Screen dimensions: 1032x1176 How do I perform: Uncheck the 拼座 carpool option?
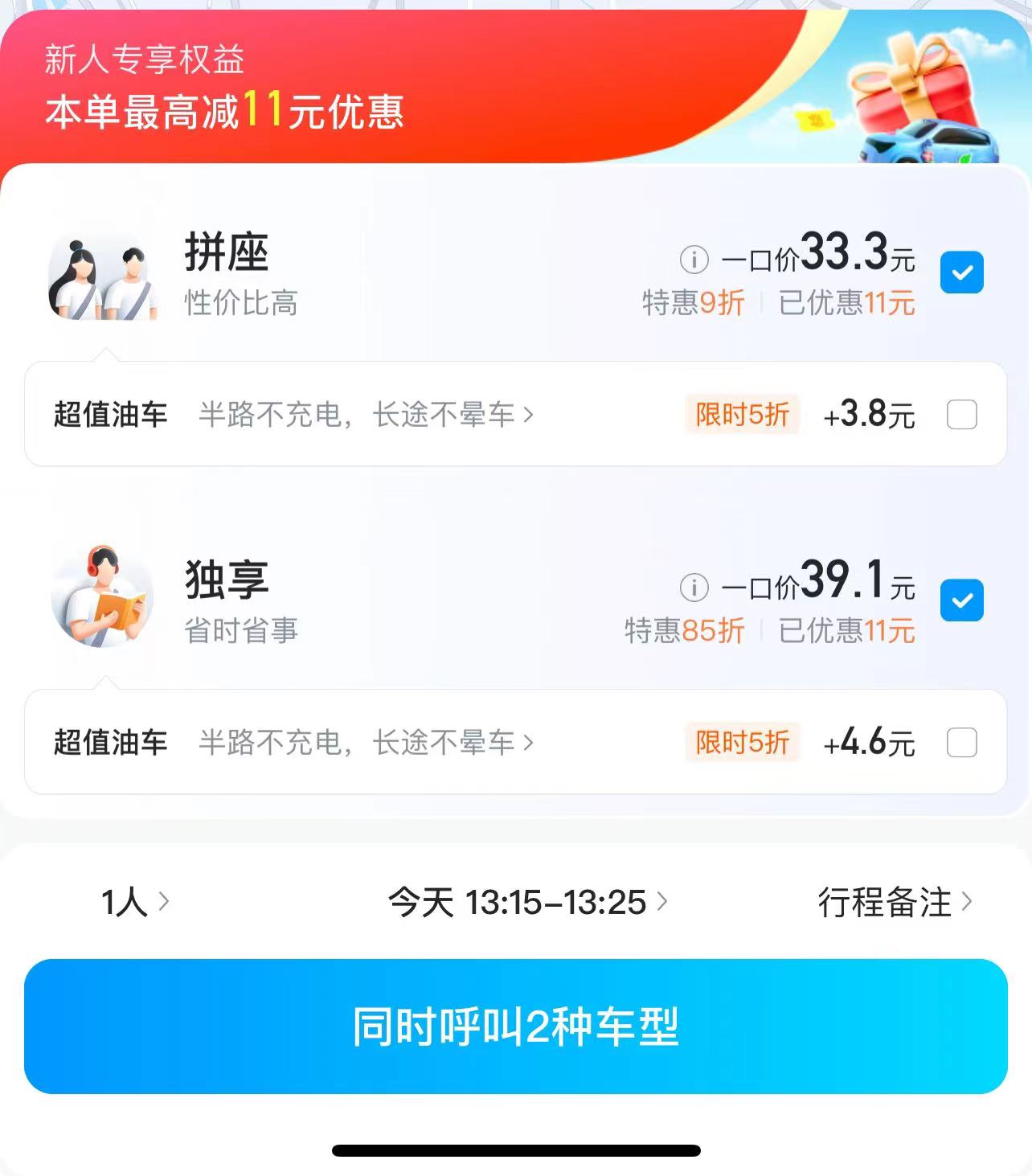(x=961, y=272)
